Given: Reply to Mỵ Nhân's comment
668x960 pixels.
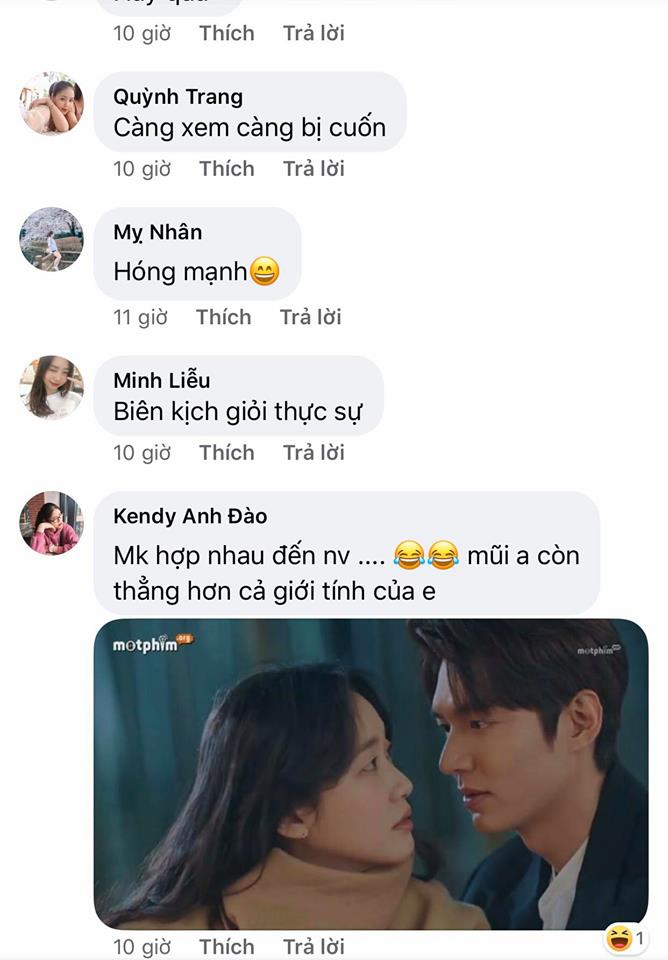Looking at the screenshot, I should tap(310, 317).
